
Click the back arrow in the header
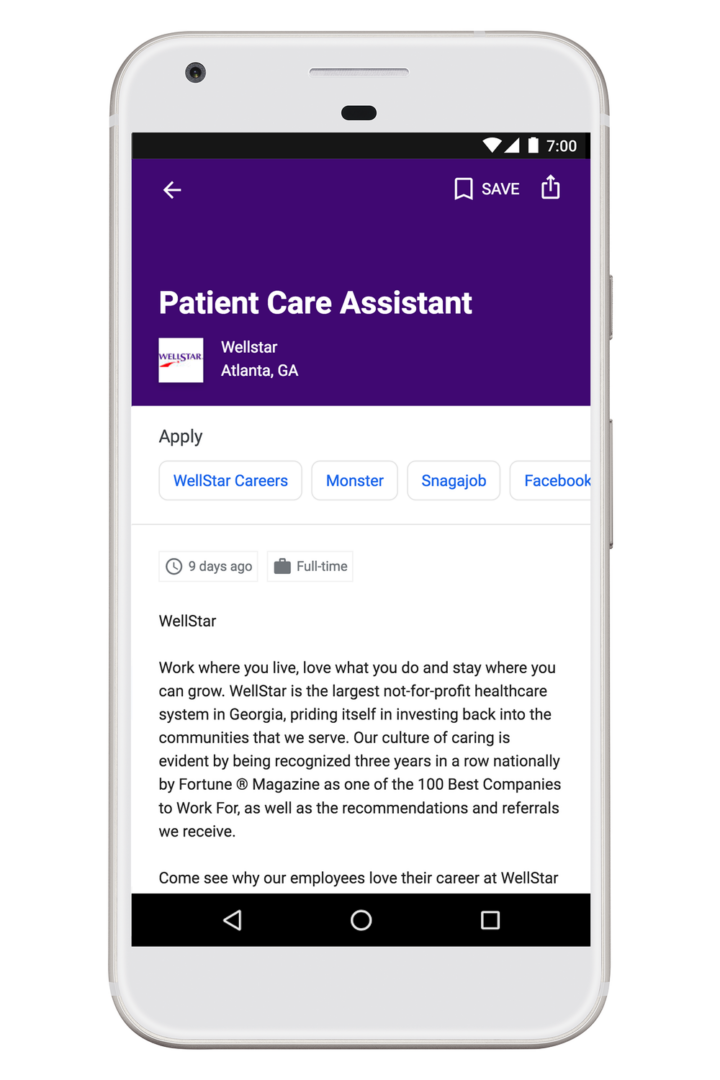pyautogui.click(x=172, y=190)
